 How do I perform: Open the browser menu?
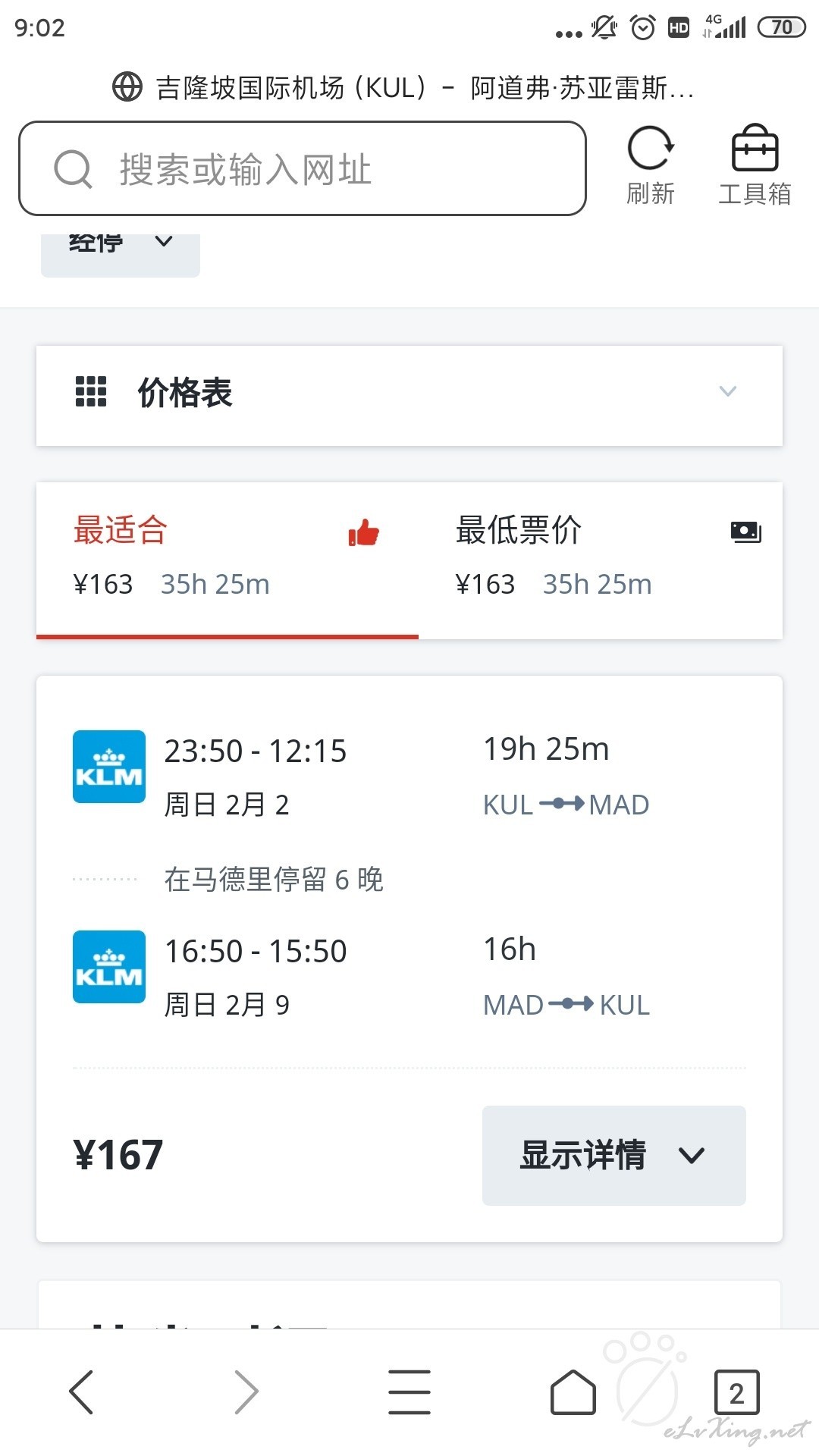[409, 1392]
